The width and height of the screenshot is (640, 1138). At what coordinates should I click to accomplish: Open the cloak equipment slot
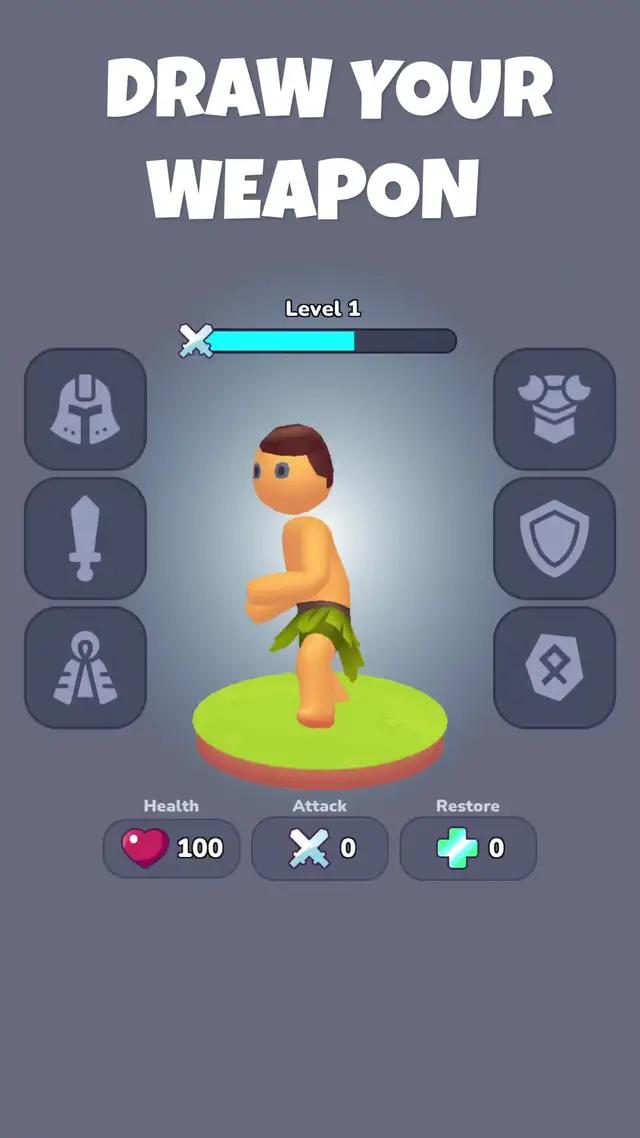(85, 667)
